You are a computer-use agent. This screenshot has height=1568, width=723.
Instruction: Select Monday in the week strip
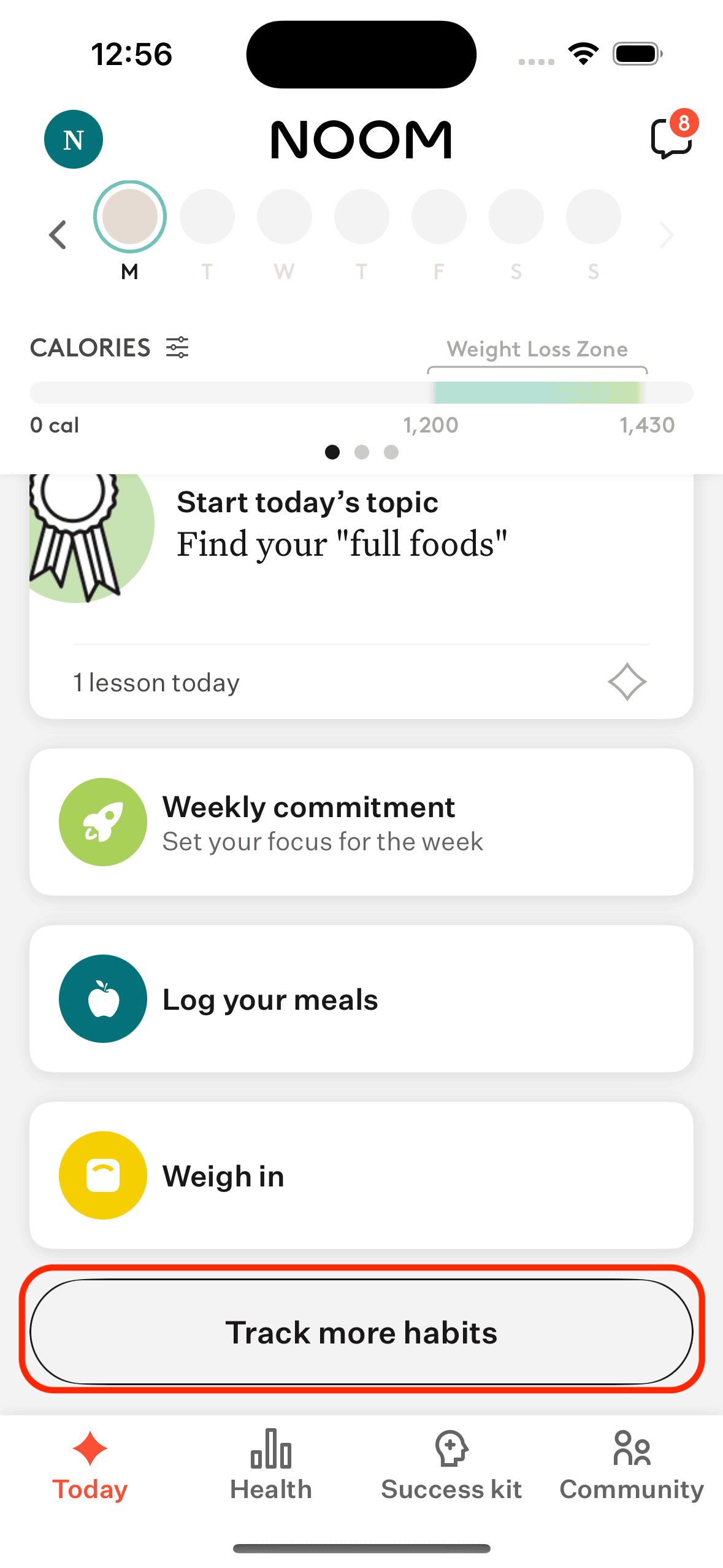(130, 218)
